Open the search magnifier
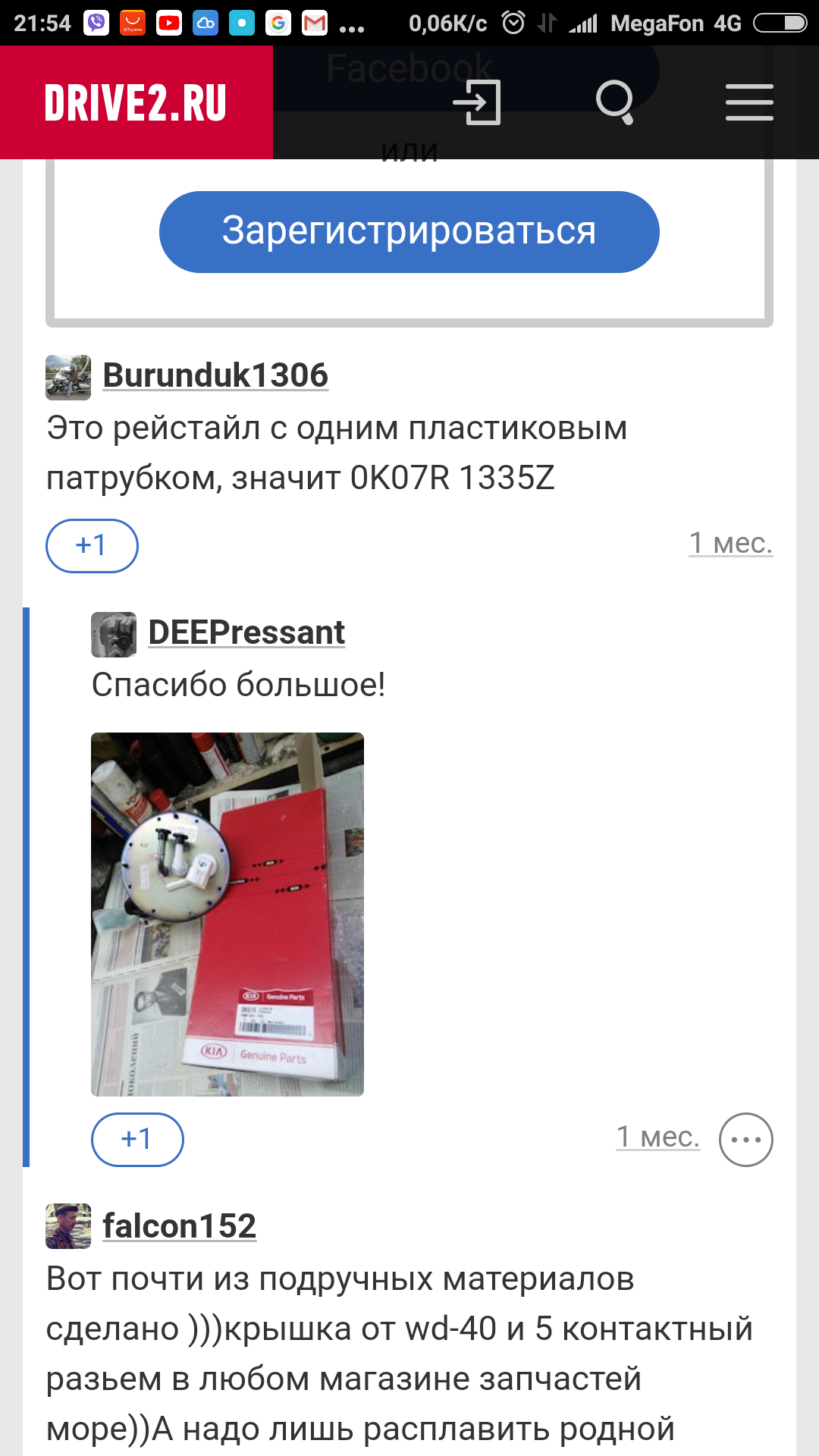The height and width of the screenshot is (1456, 819). click(x=614, y=102)
